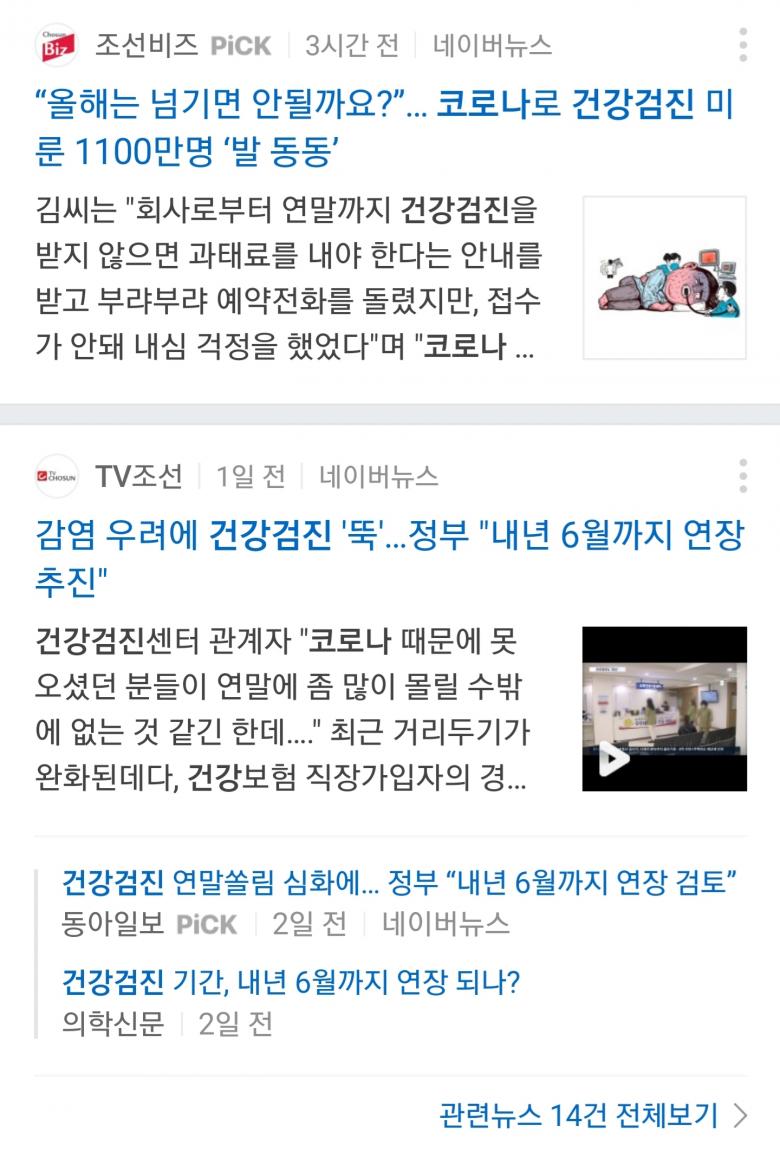780x1152 pixels.
Task: Open headline about 건강검진 미룬 1100만명
Action: pyautogui.click(x=384, y=128)
